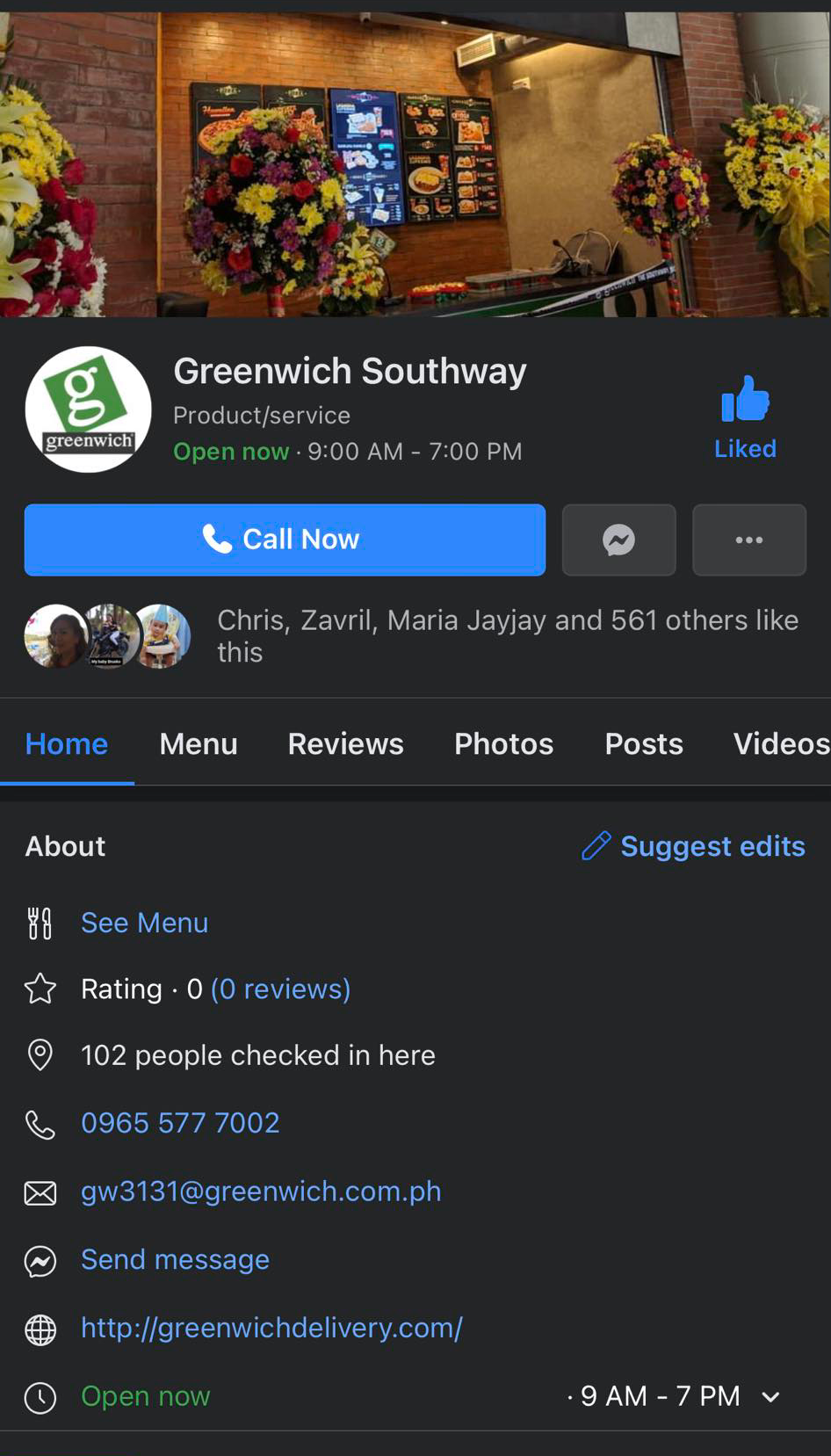View the Greenwich profile picture
The height and width of the screenshot is (1456, 831).
click(88, 409)
